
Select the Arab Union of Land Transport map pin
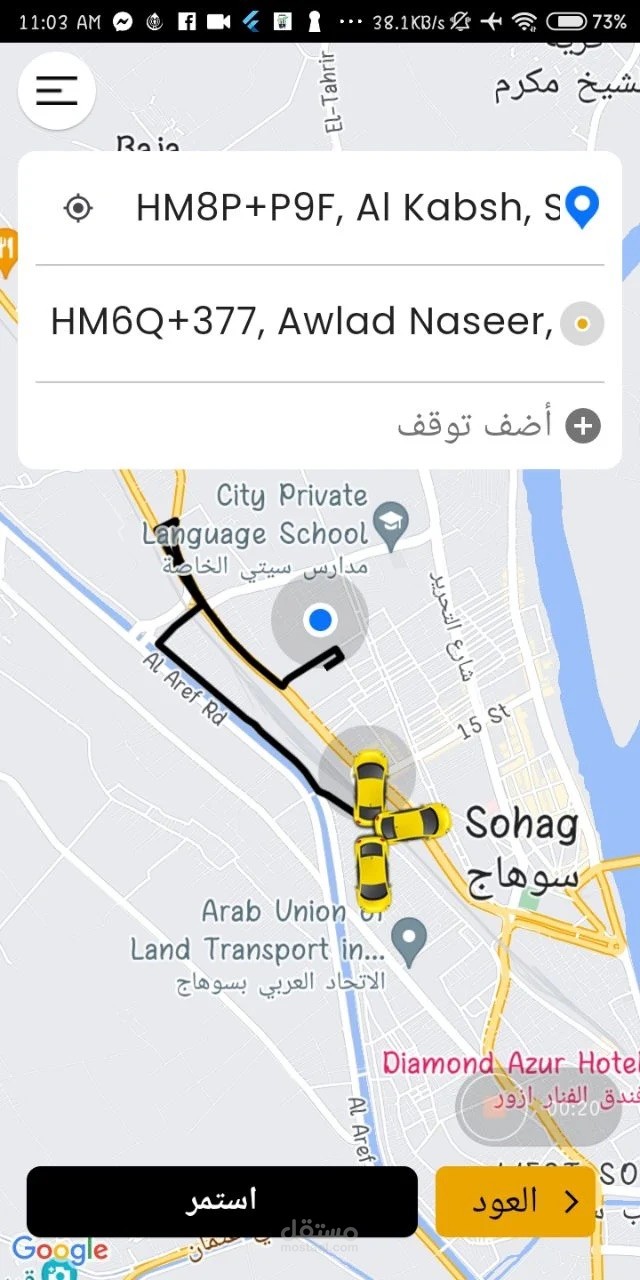point(408,941)
